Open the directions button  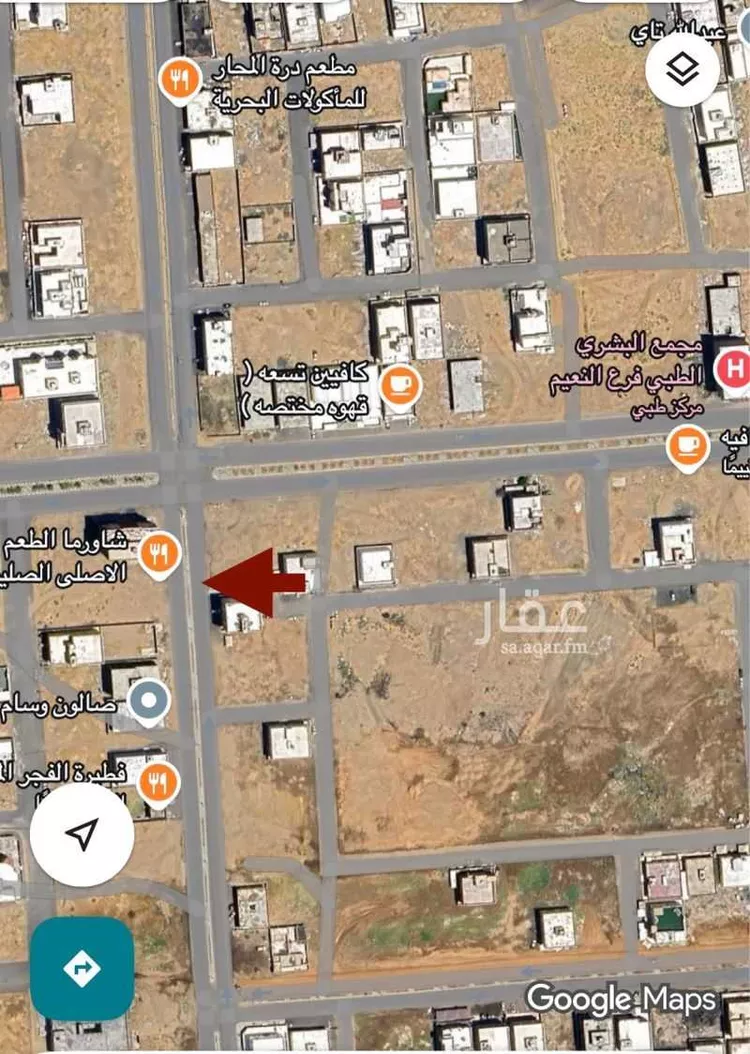coord(82,968)
